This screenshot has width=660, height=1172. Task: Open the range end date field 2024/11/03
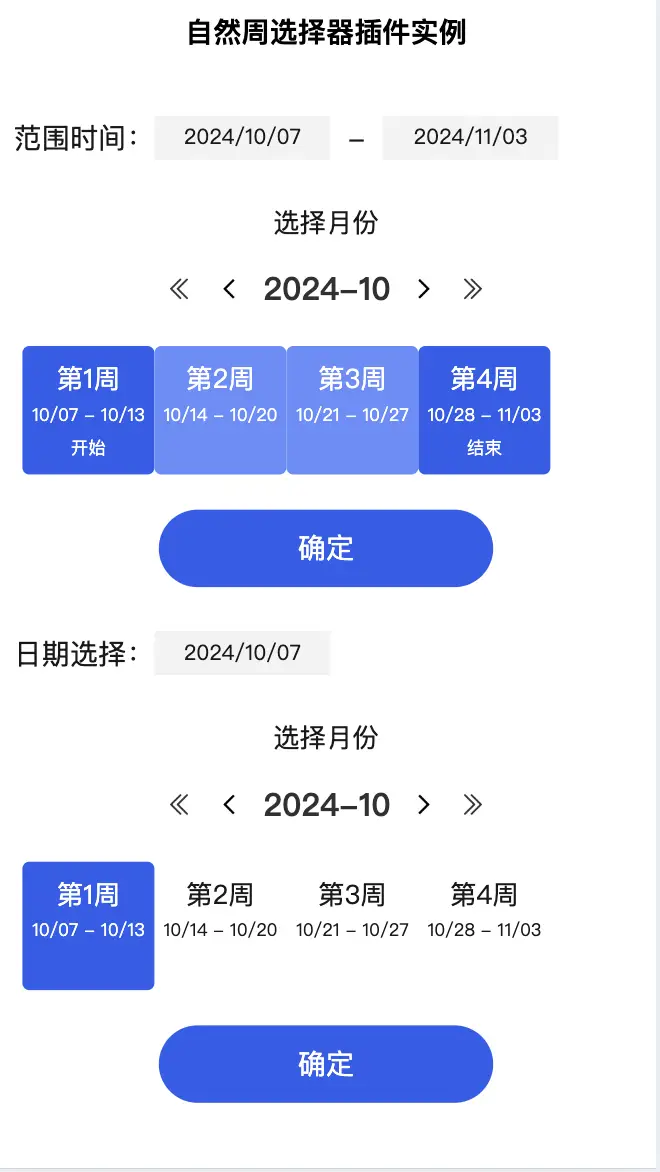(470, 137)
